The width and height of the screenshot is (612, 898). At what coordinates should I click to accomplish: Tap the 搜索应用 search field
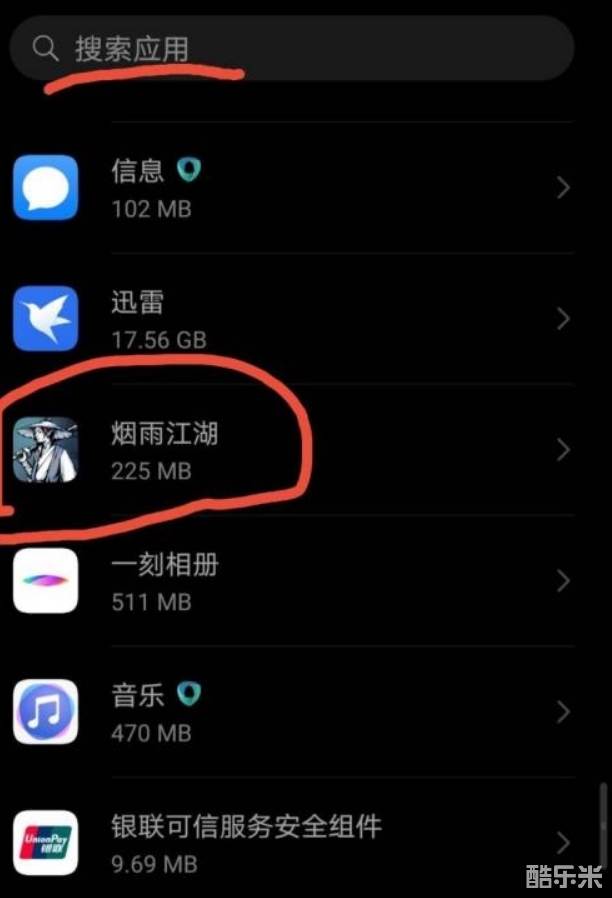coord(290,47)
